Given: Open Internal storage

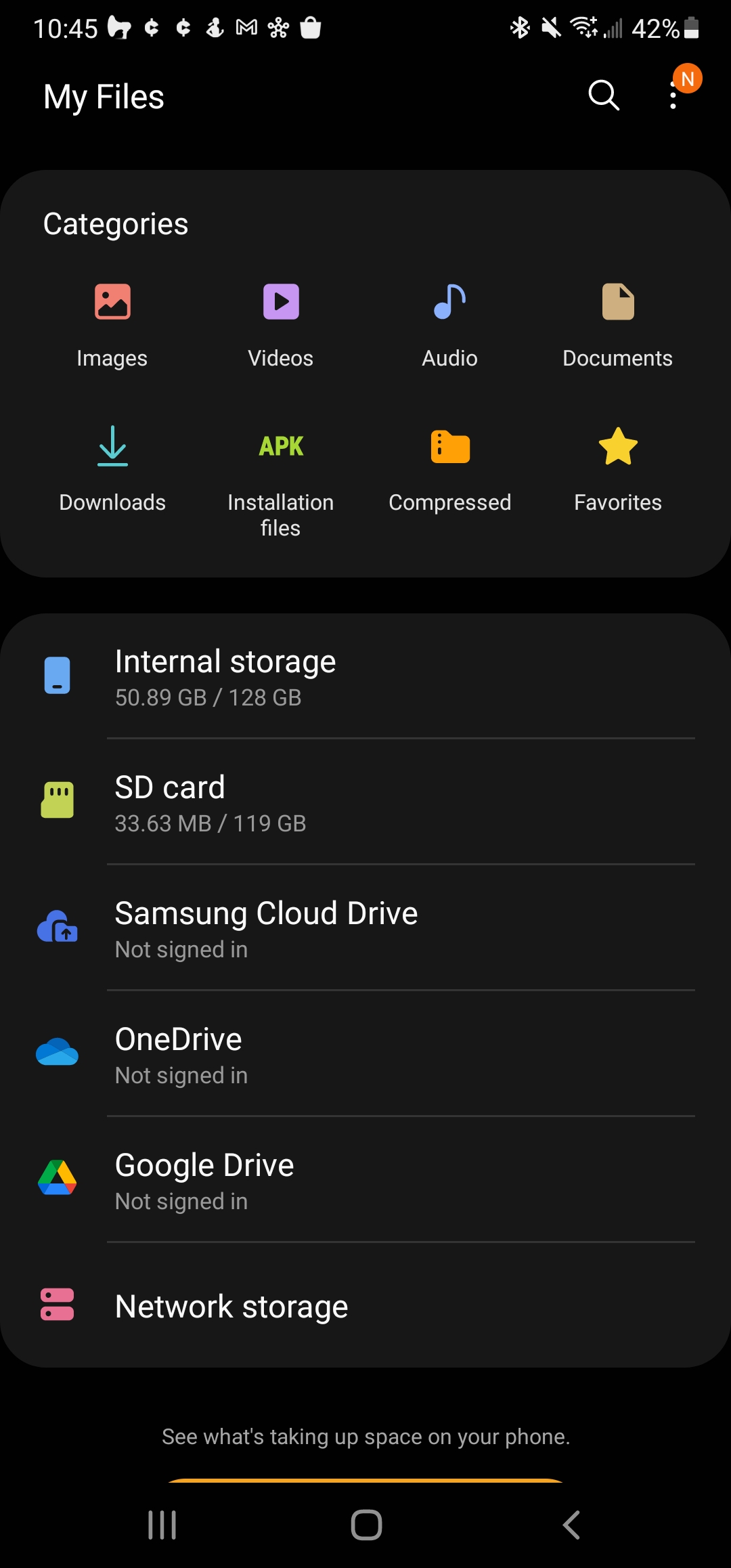Looking at the screenshot, I should (365, 676).
